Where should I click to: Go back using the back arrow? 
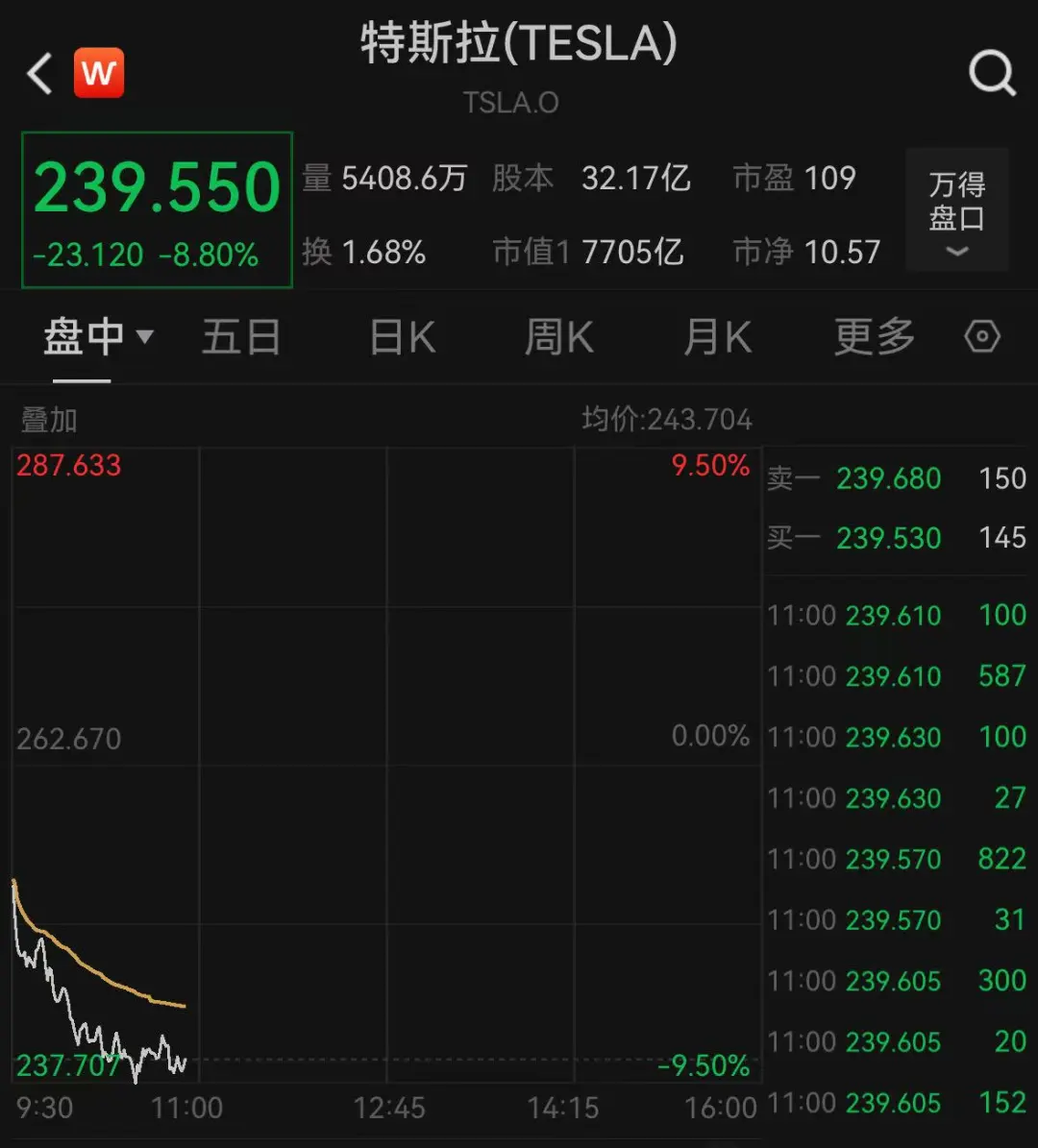coord(38,72)
